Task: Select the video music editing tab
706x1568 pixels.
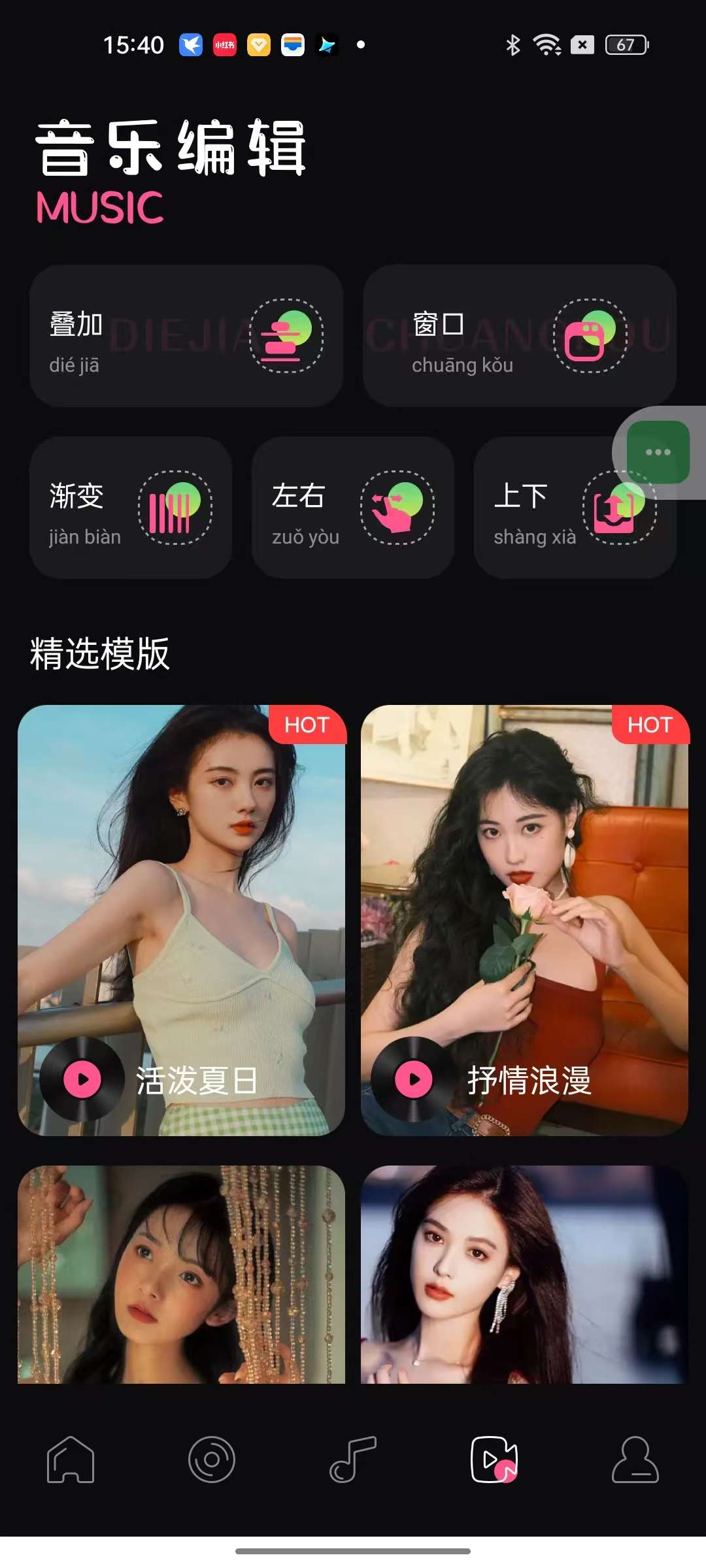Action: coord(494,1459)
